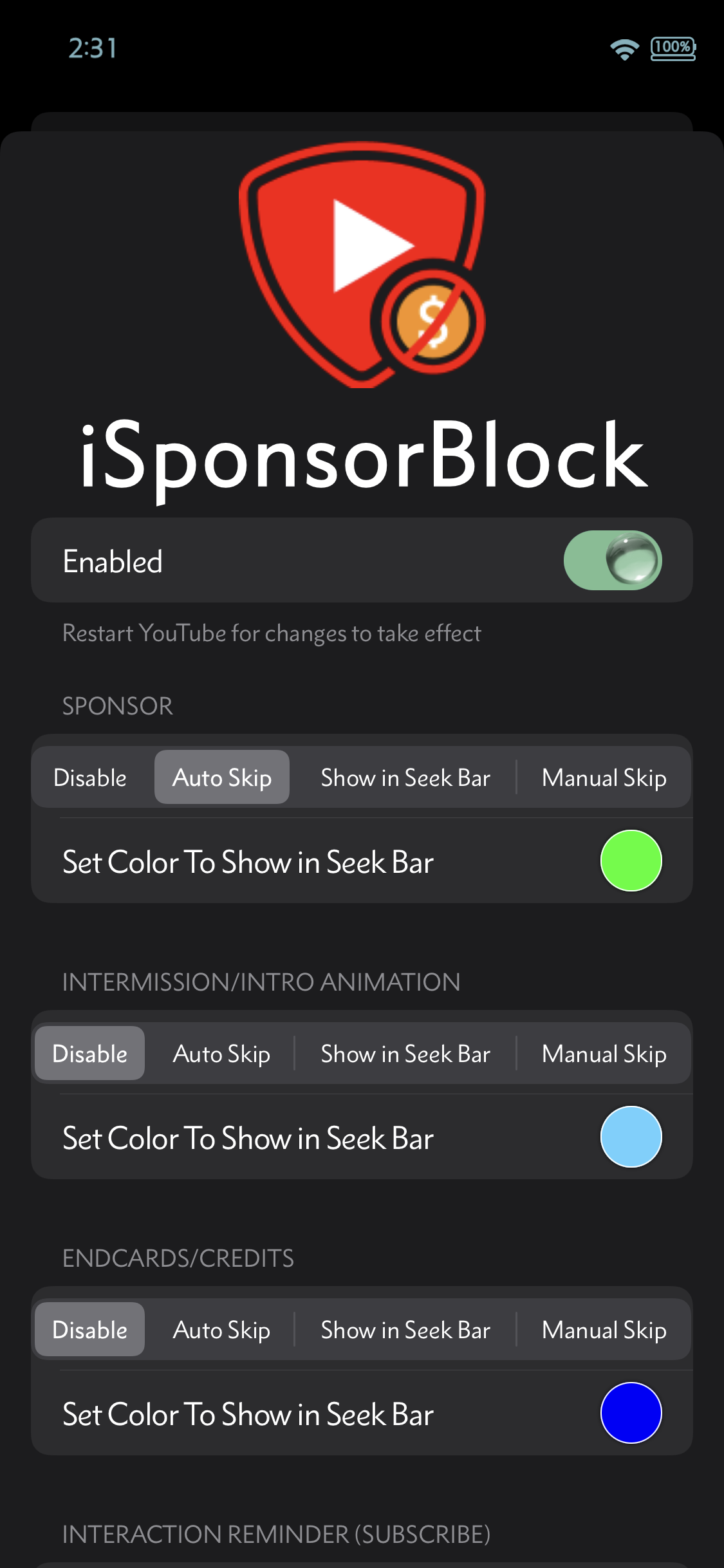This screenshot has height=1568, width=724.
Task: Toggle the Enabled switch off
Action: 613,560
